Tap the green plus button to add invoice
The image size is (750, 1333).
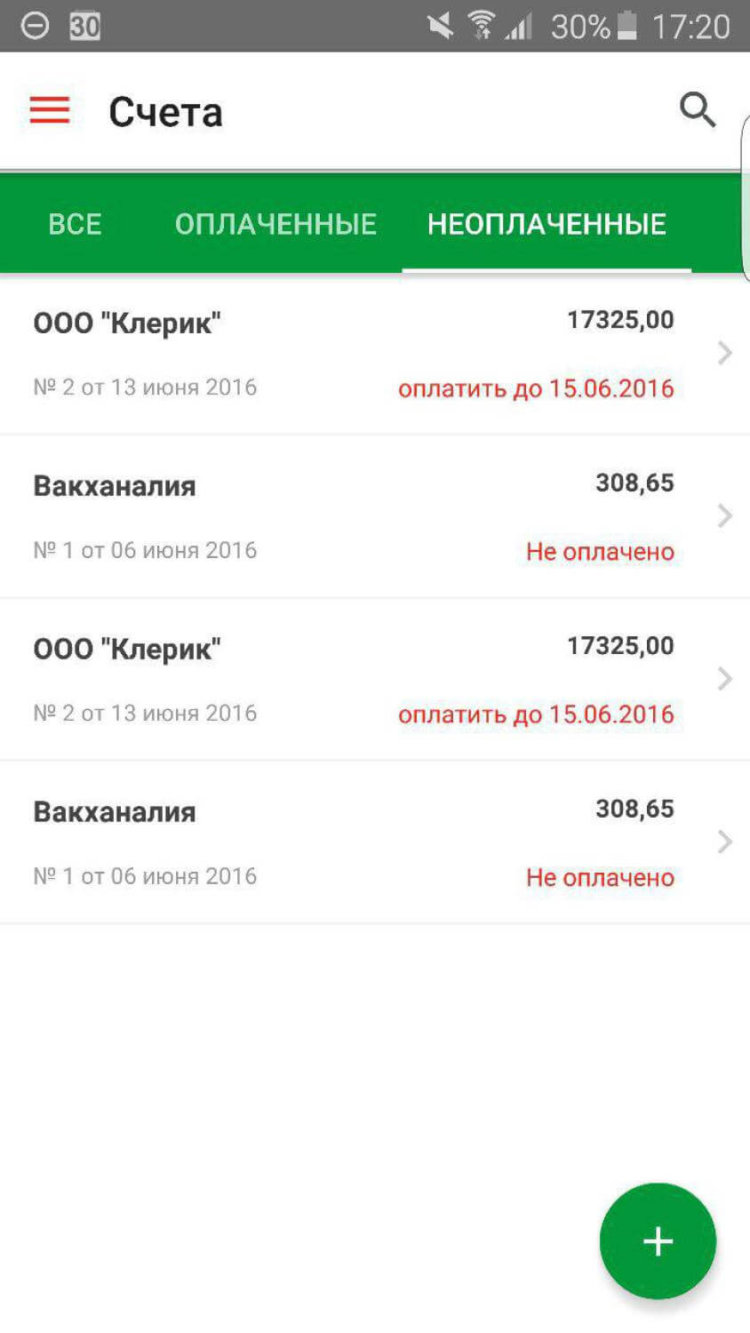coord(657,1241)
